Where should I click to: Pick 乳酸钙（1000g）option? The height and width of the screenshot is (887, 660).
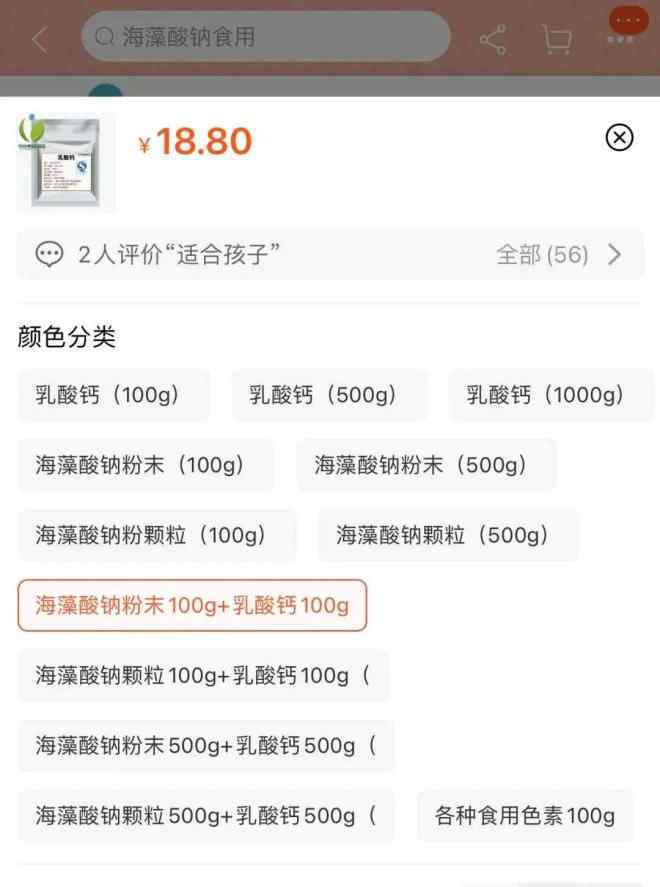pyautogui.click(x=550, y=395)
